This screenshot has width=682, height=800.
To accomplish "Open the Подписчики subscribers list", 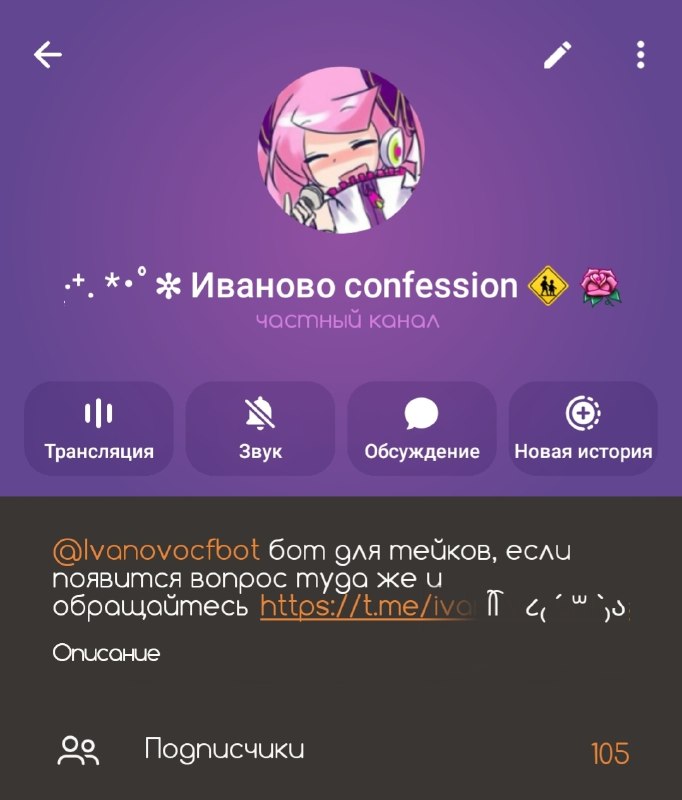I will tap(341, 751).
